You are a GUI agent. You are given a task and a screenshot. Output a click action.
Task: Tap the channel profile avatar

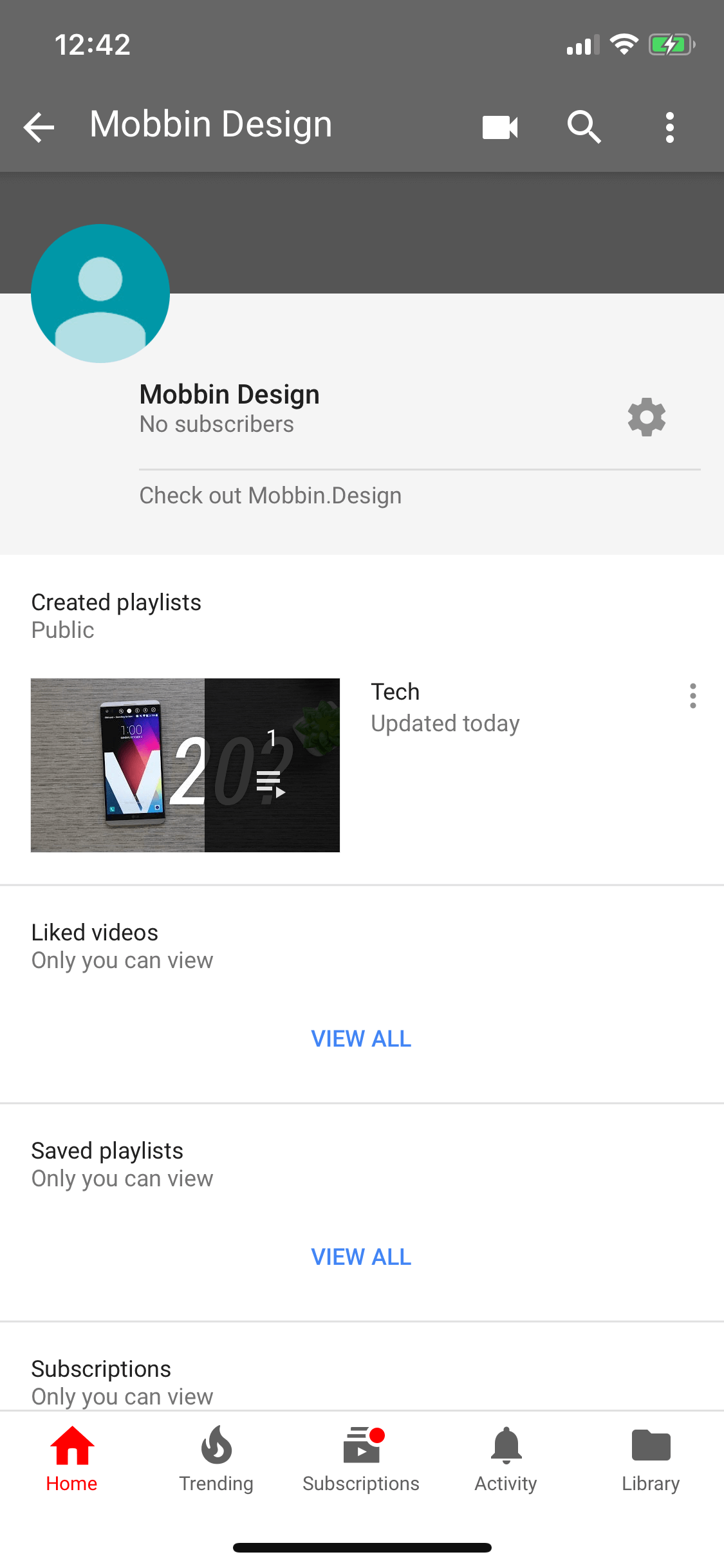tap(100, 294)
